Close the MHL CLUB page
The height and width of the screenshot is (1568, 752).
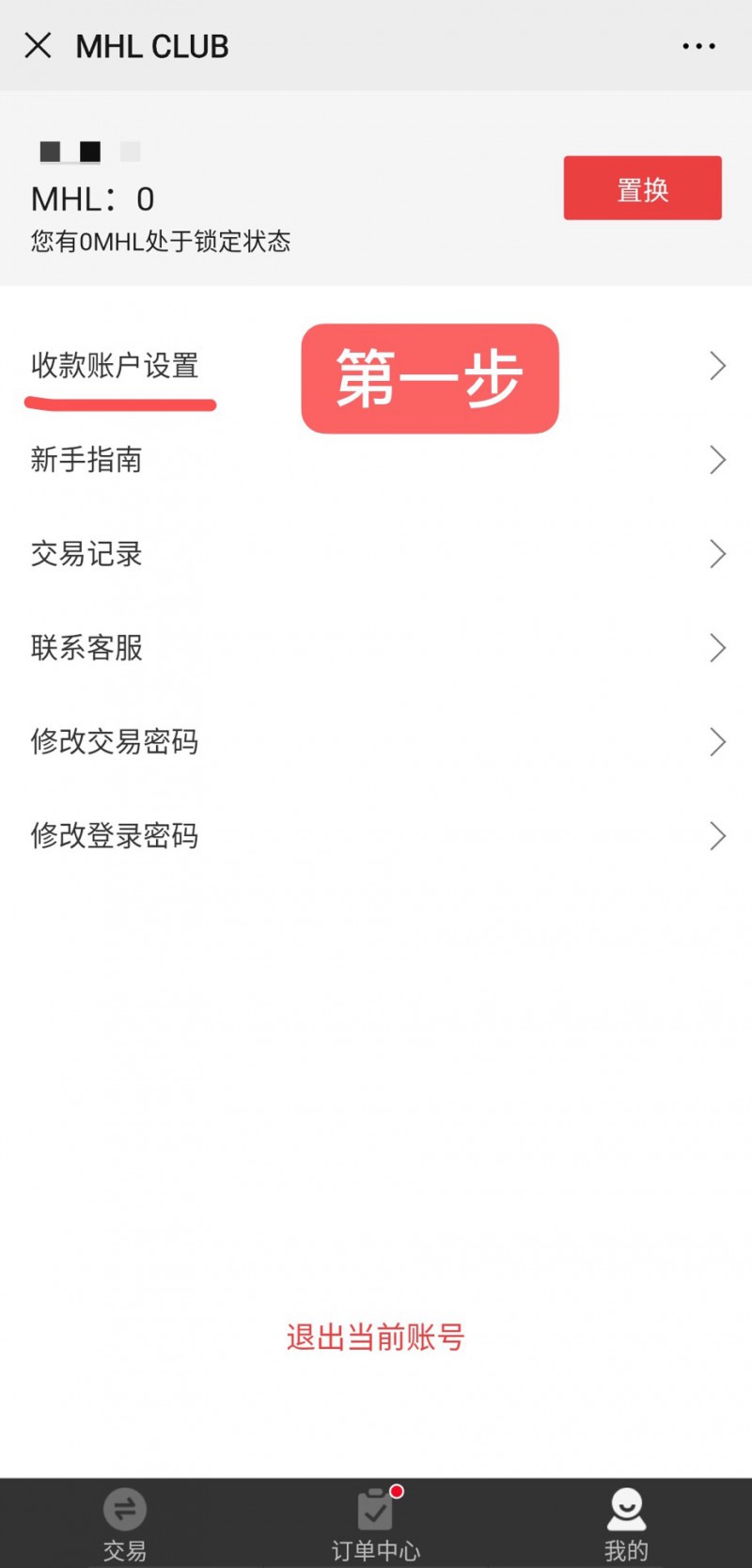pyautogui.click(x=38, y=45)
